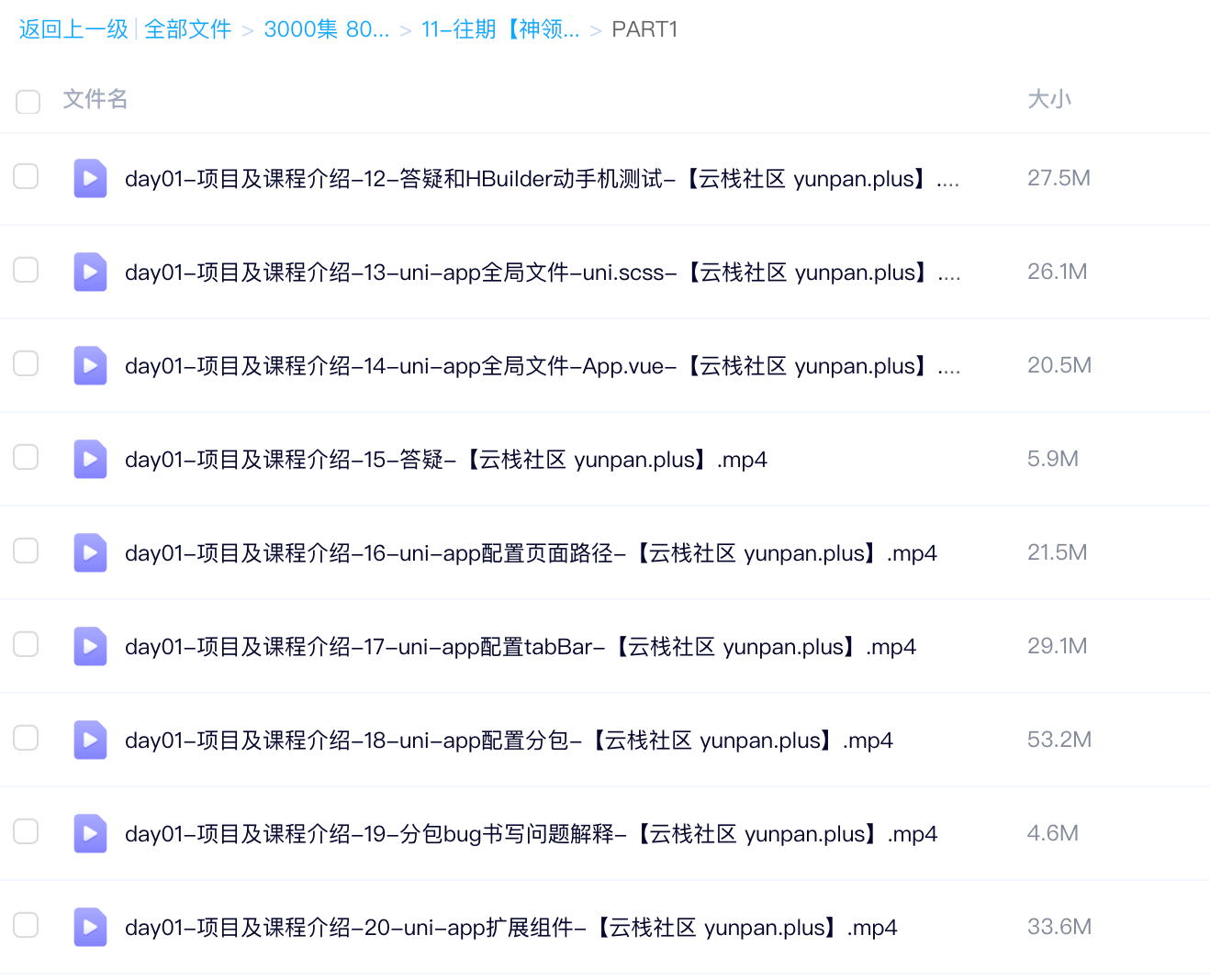Open the 11-往期【神领... breadcrumb folder
The image size is (1210, 980).
[x=500, y=29]
